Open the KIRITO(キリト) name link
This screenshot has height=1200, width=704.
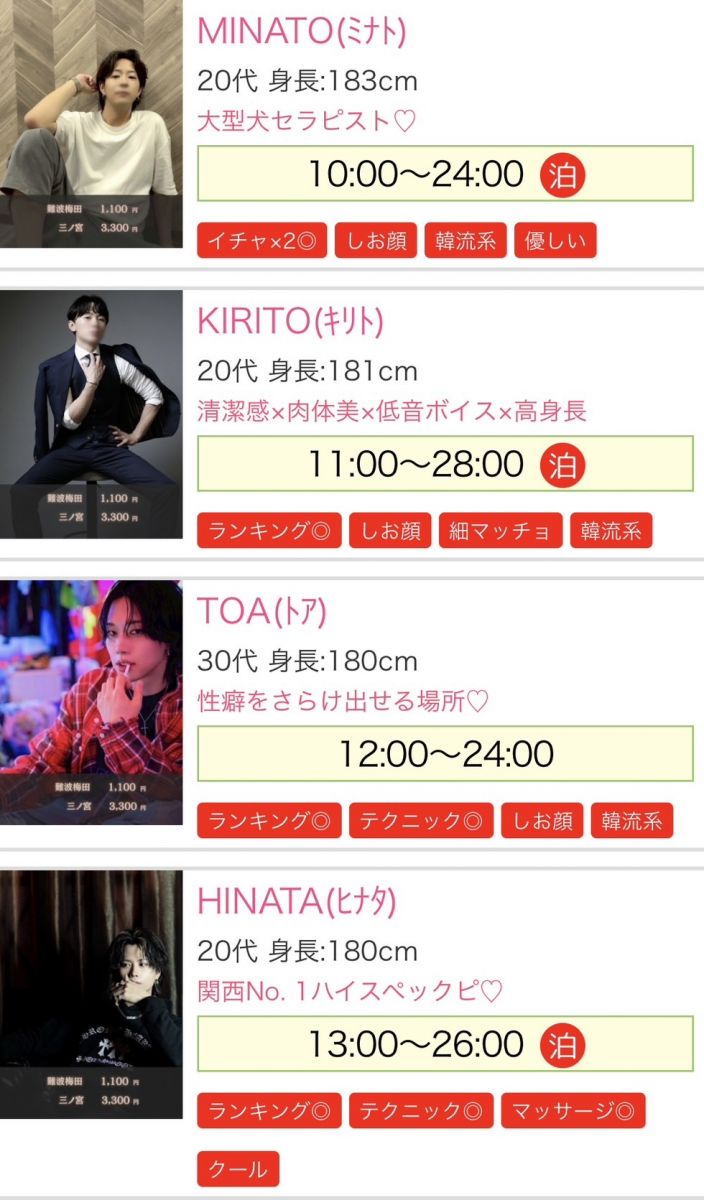click(x=290, y=322)
